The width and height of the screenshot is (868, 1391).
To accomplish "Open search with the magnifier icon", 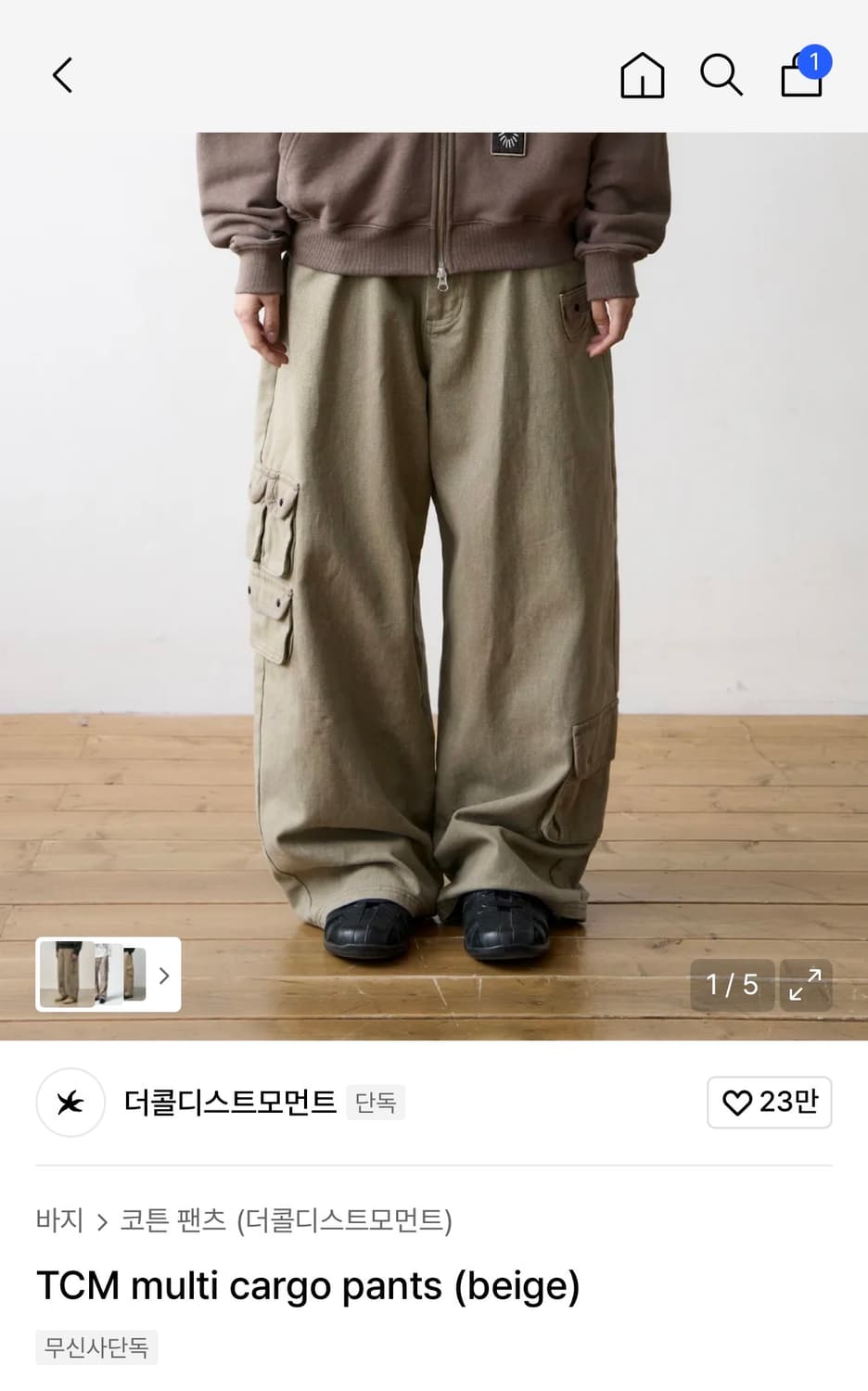I will click(721, 75).
